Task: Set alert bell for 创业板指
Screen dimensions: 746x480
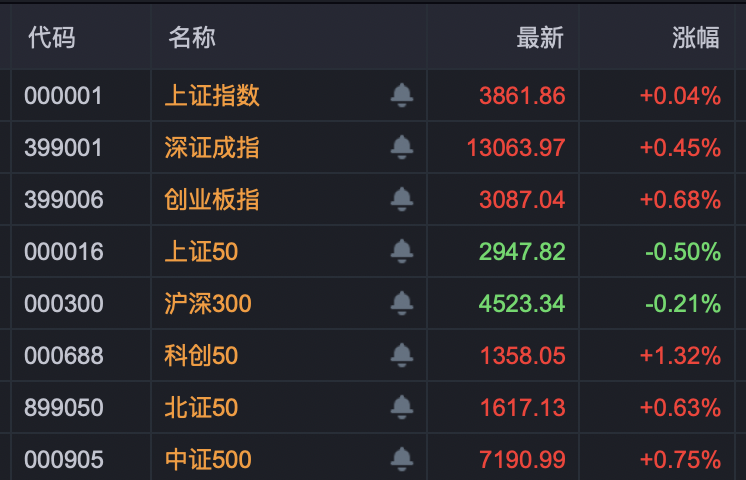Action: 402,199
